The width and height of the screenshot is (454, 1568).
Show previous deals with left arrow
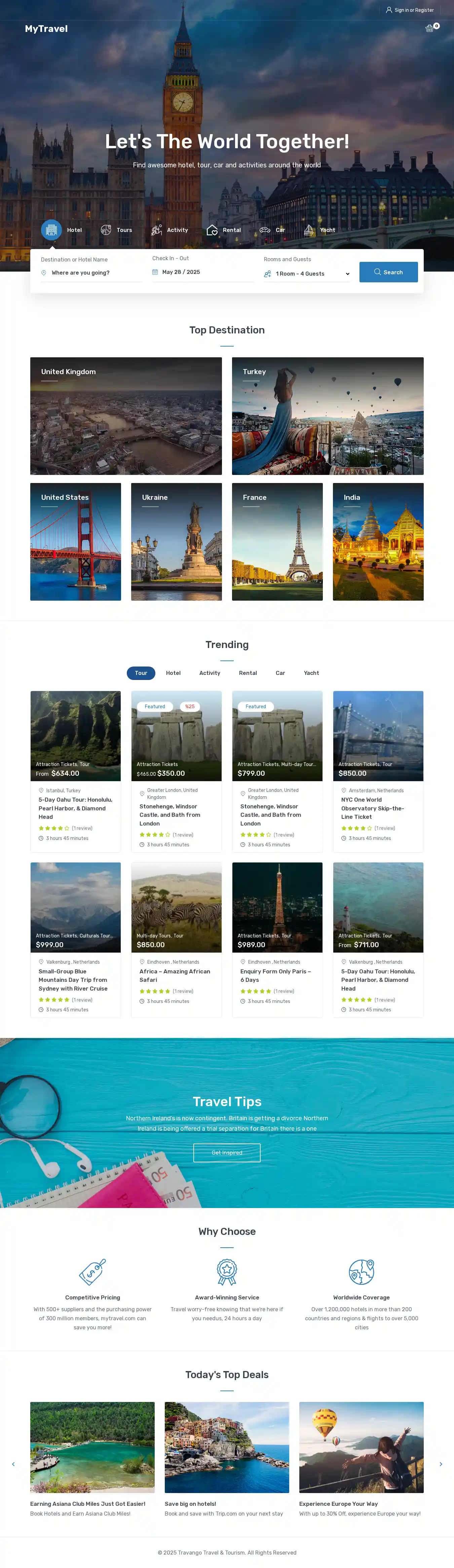tap(13, 1464)
